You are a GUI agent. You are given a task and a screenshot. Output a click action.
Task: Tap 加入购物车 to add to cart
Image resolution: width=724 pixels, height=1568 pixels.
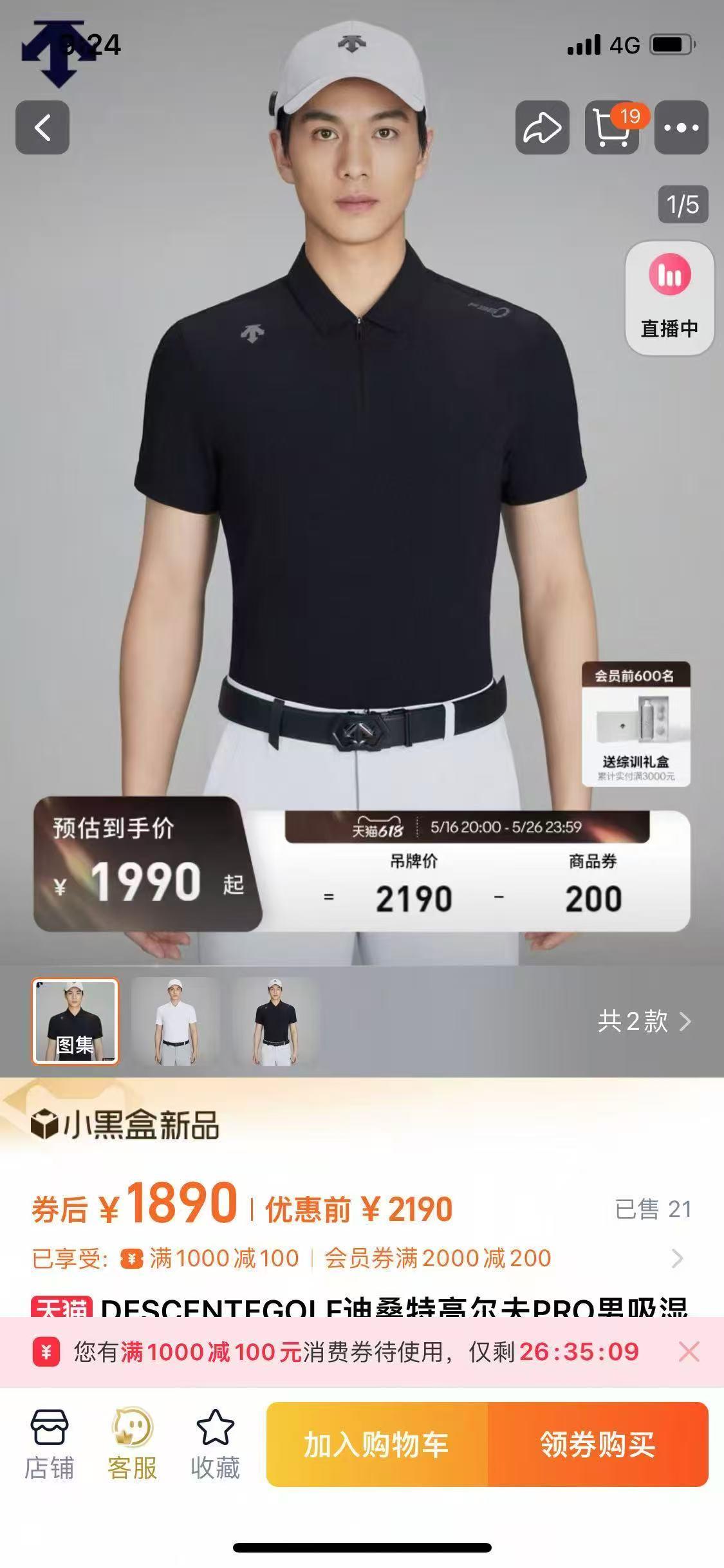[377, 1445]
